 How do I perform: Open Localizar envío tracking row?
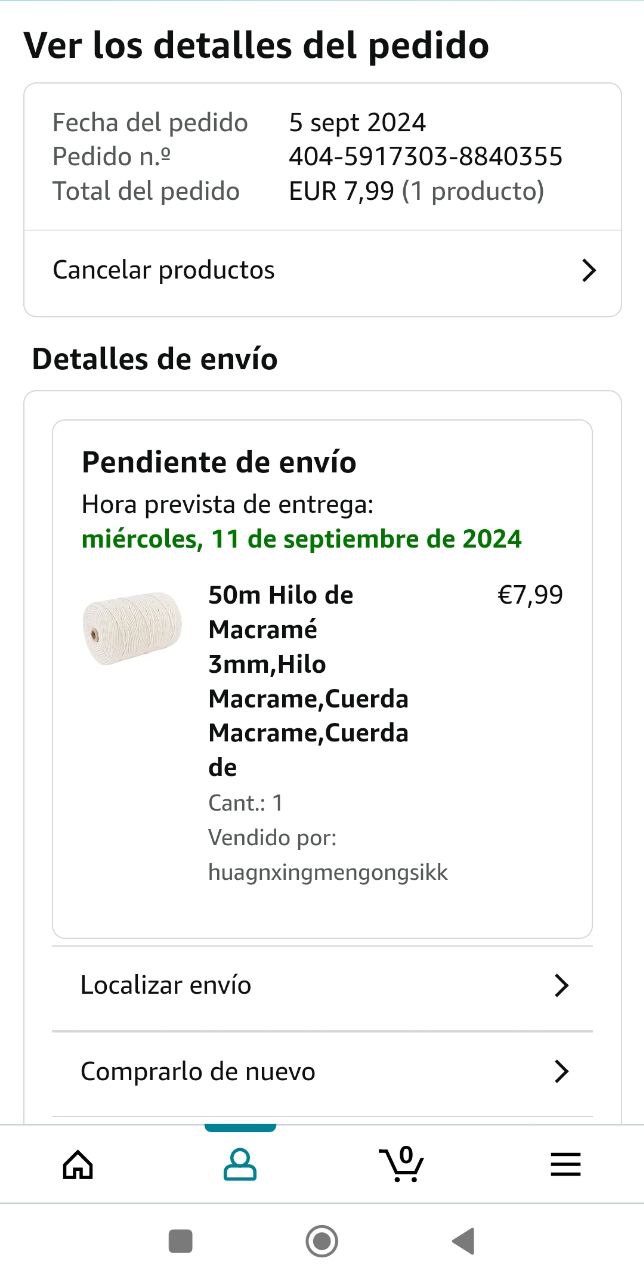pos(322,986)
